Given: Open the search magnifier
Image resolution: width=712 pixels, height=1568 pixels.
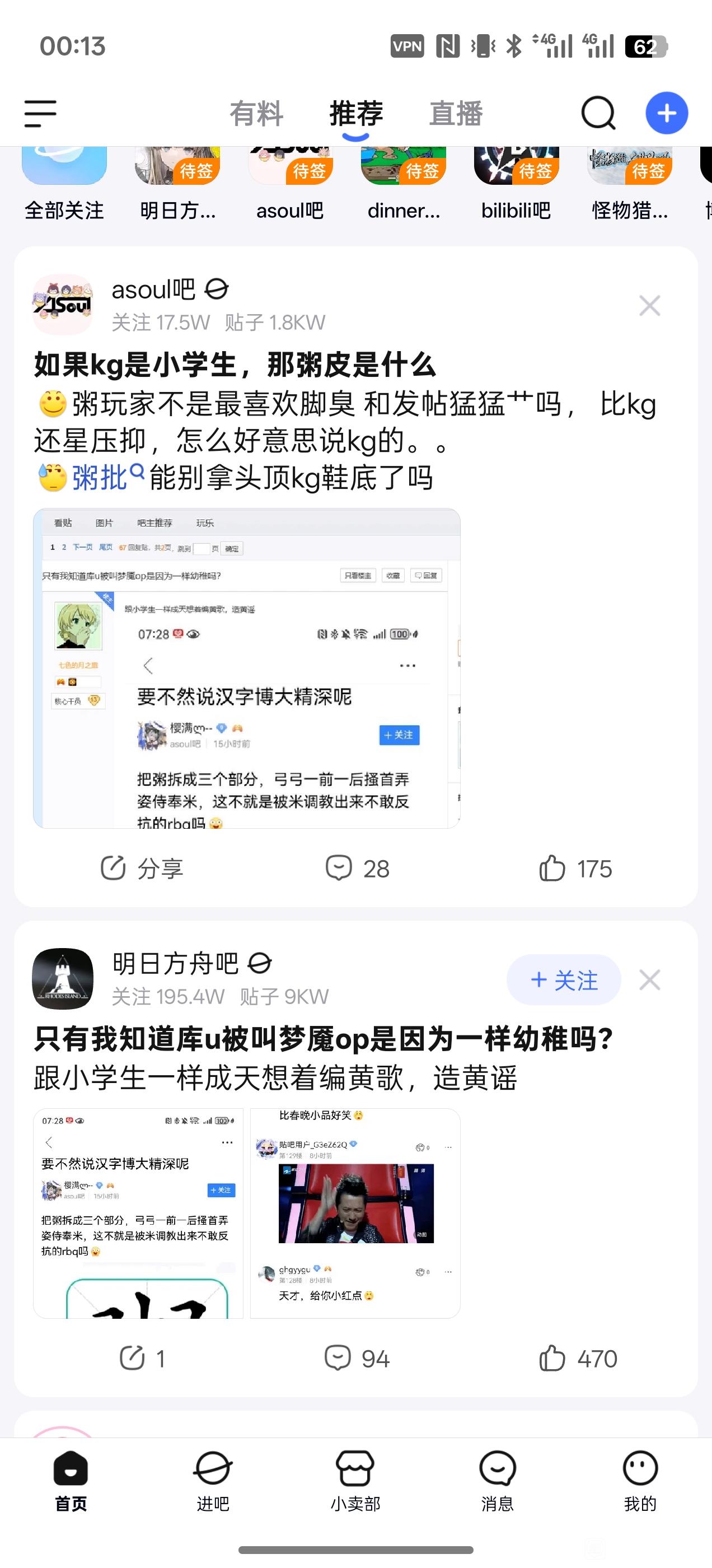Looking at the screenshot, I should 598,113.
